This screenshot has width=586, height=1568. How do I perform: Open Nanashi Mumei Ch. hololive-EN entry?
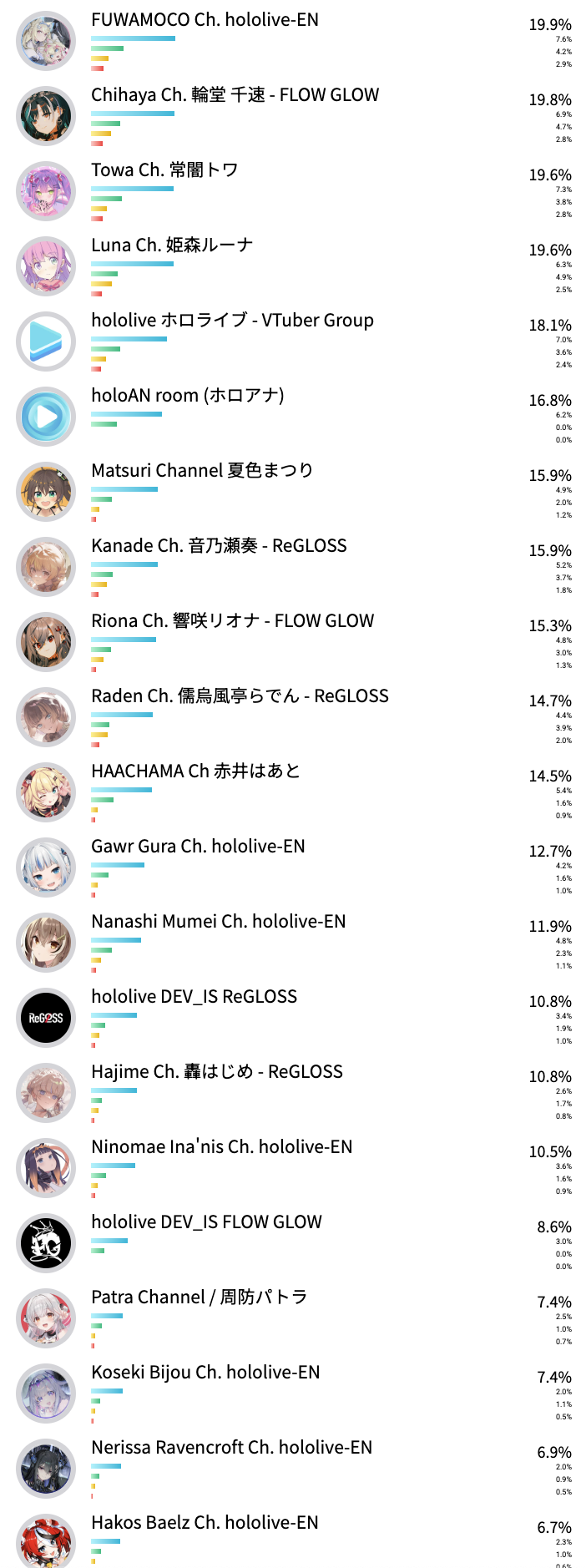click(x=218, y=922)
